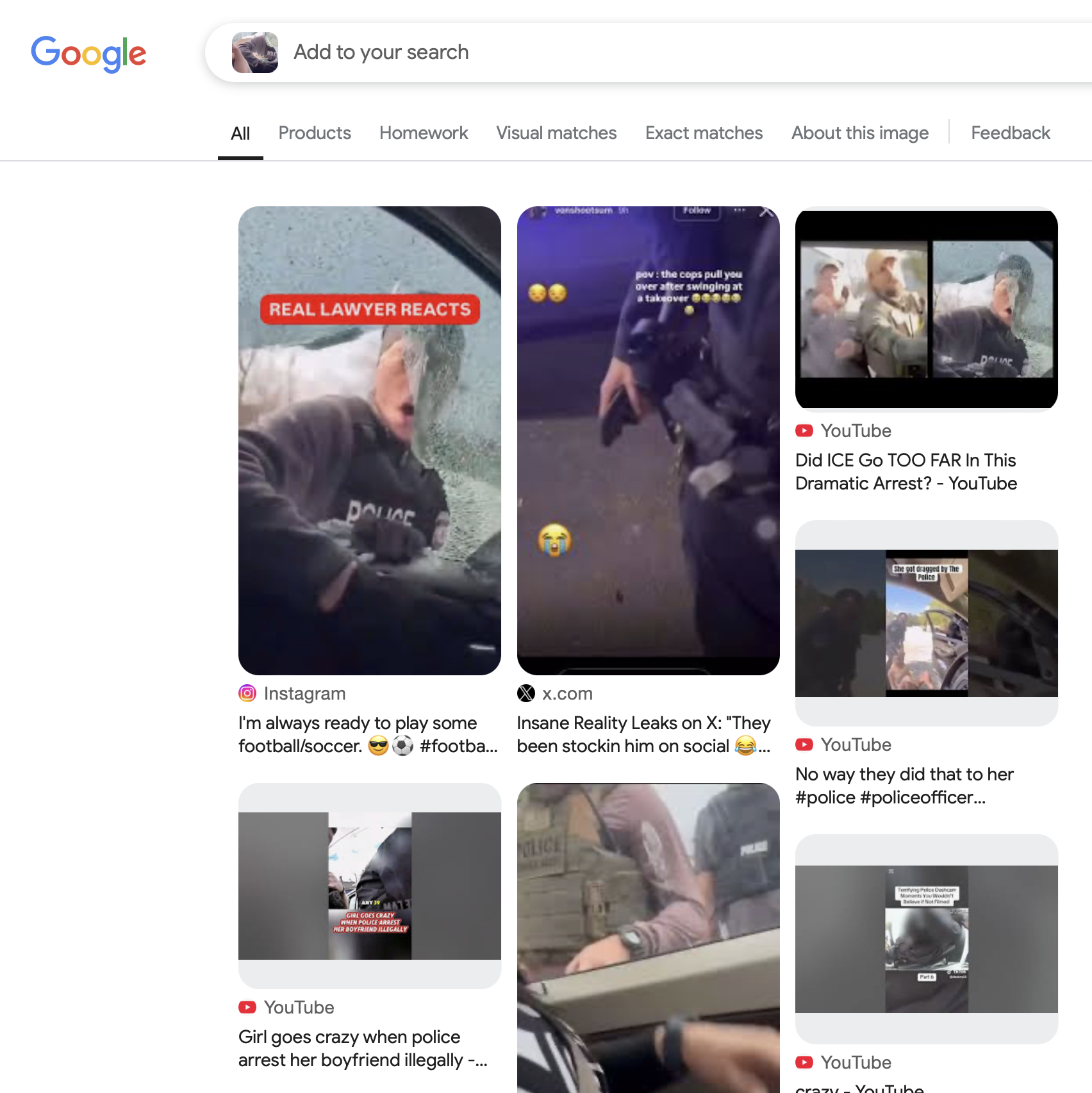The height and width of the screenshot is (1093, 1092).
Task: Tap the Add to your search field
Action: (x=577, y=52)
